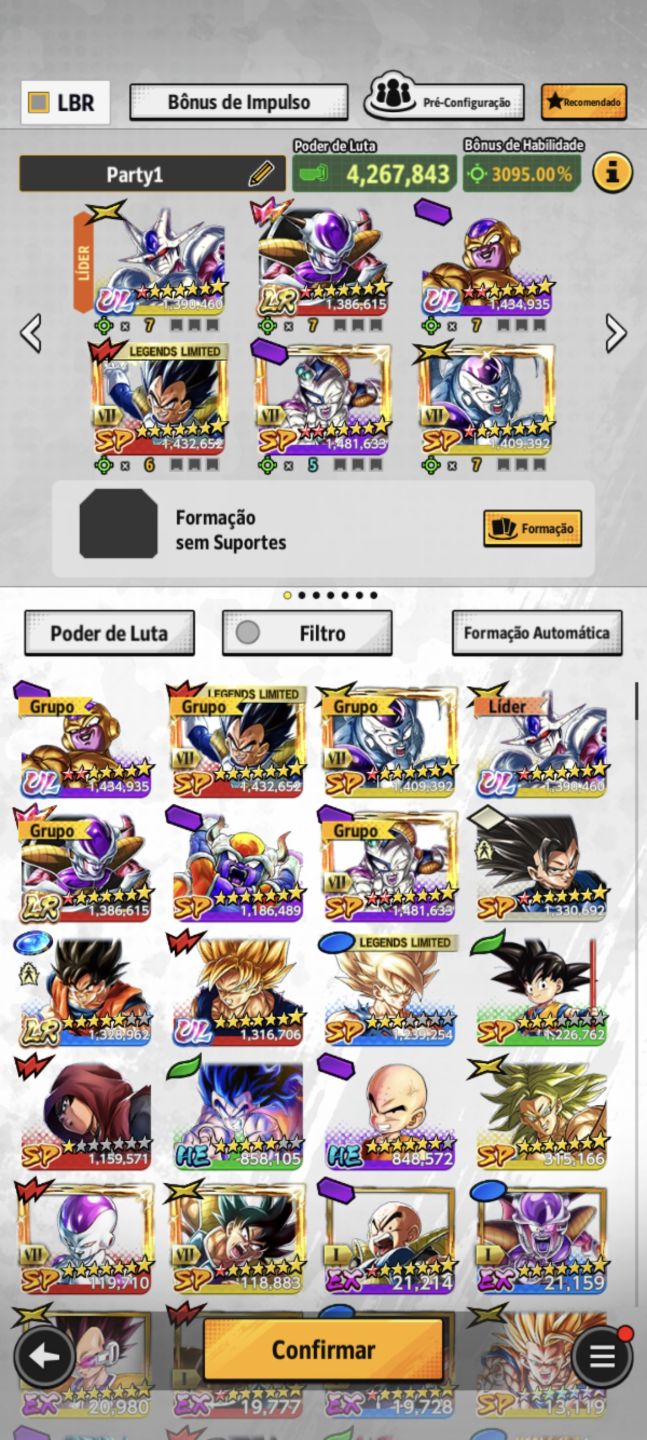Open the hamburger menu button
This screenshot has width=647, height=1440.
pyautogui.click(x=601, y=1357)
